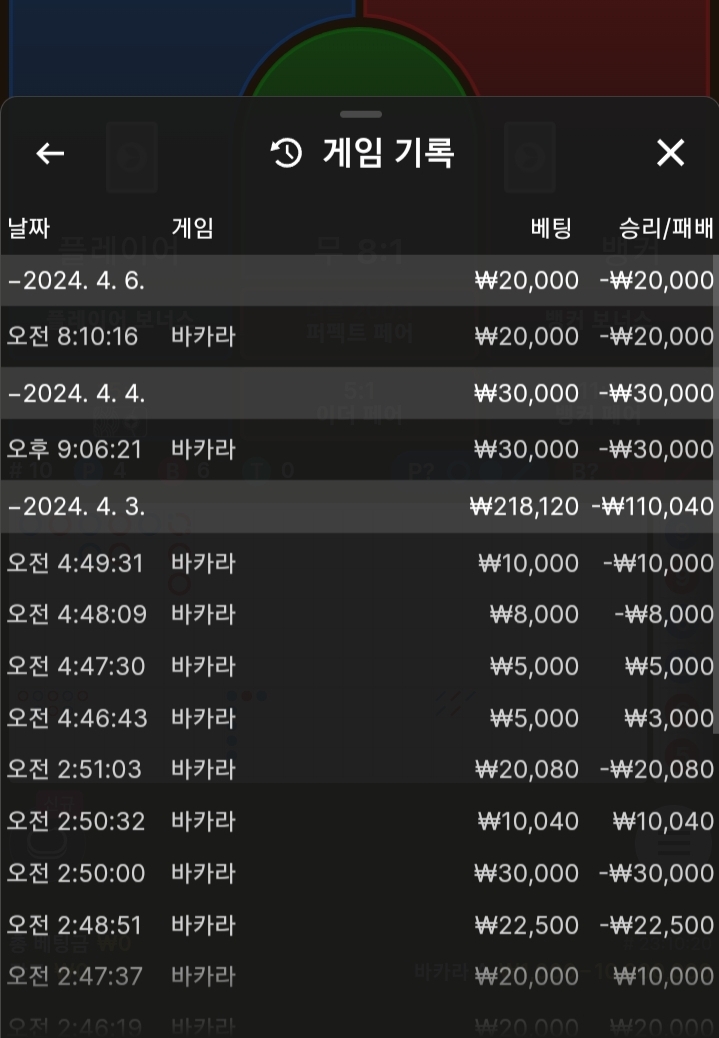Open the 오전 2:51:03 game record
Viewport: 719px width, 1038px height.
pos(359,769)
